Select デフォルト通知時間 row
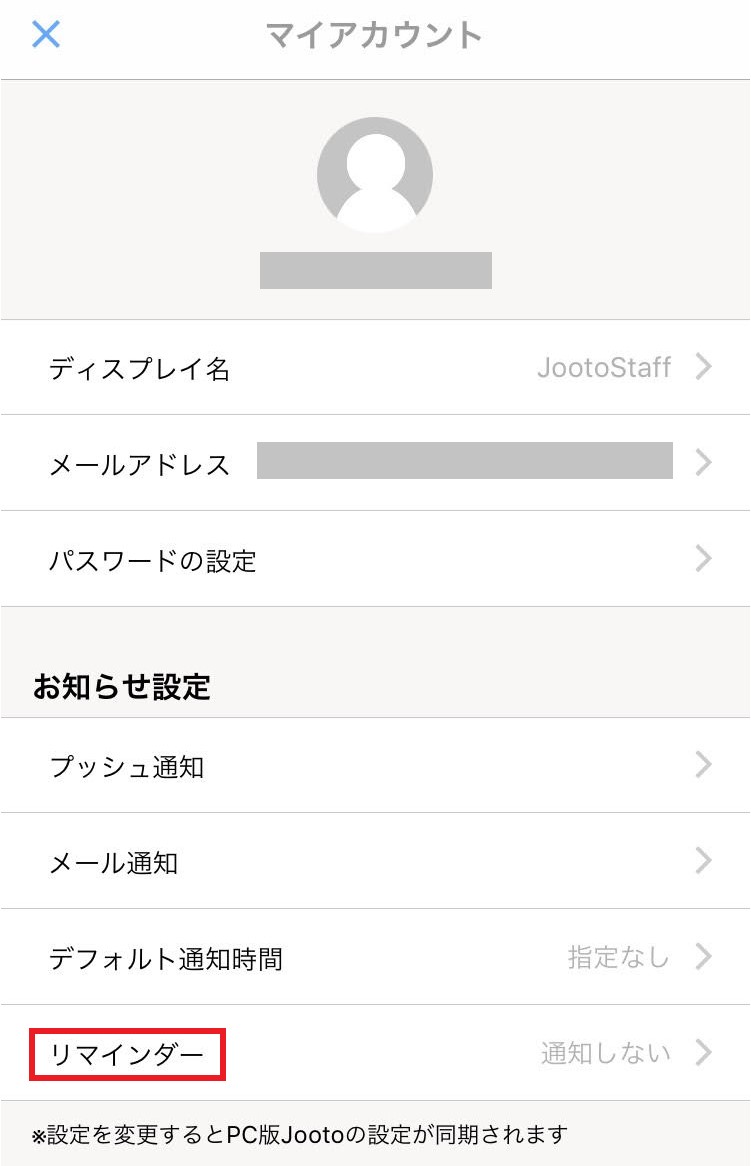The image size is (751, 1166). point(375,957)
